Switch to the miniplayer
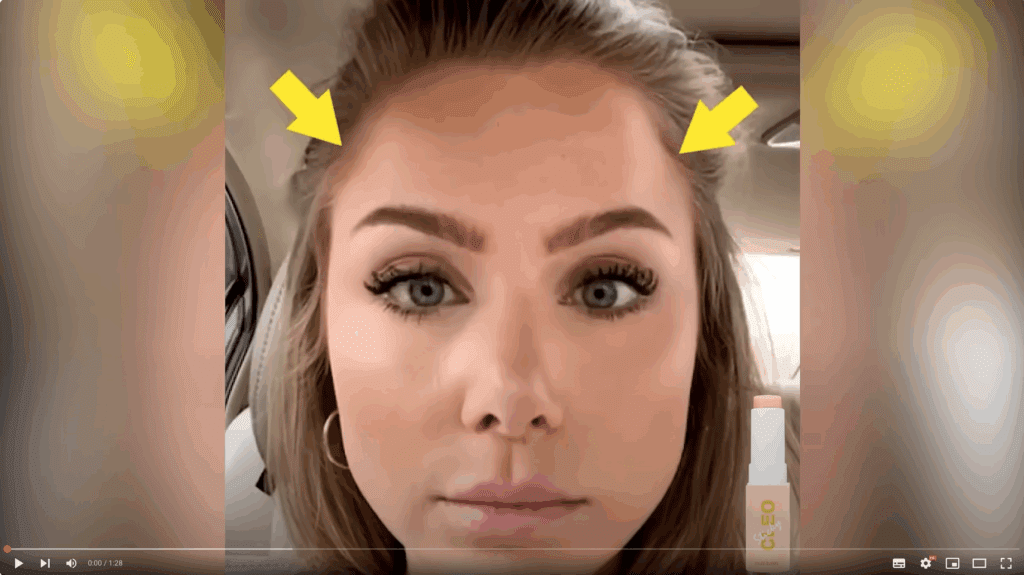Viewport: 1024px width, 575px height. (x=952, y=563)
